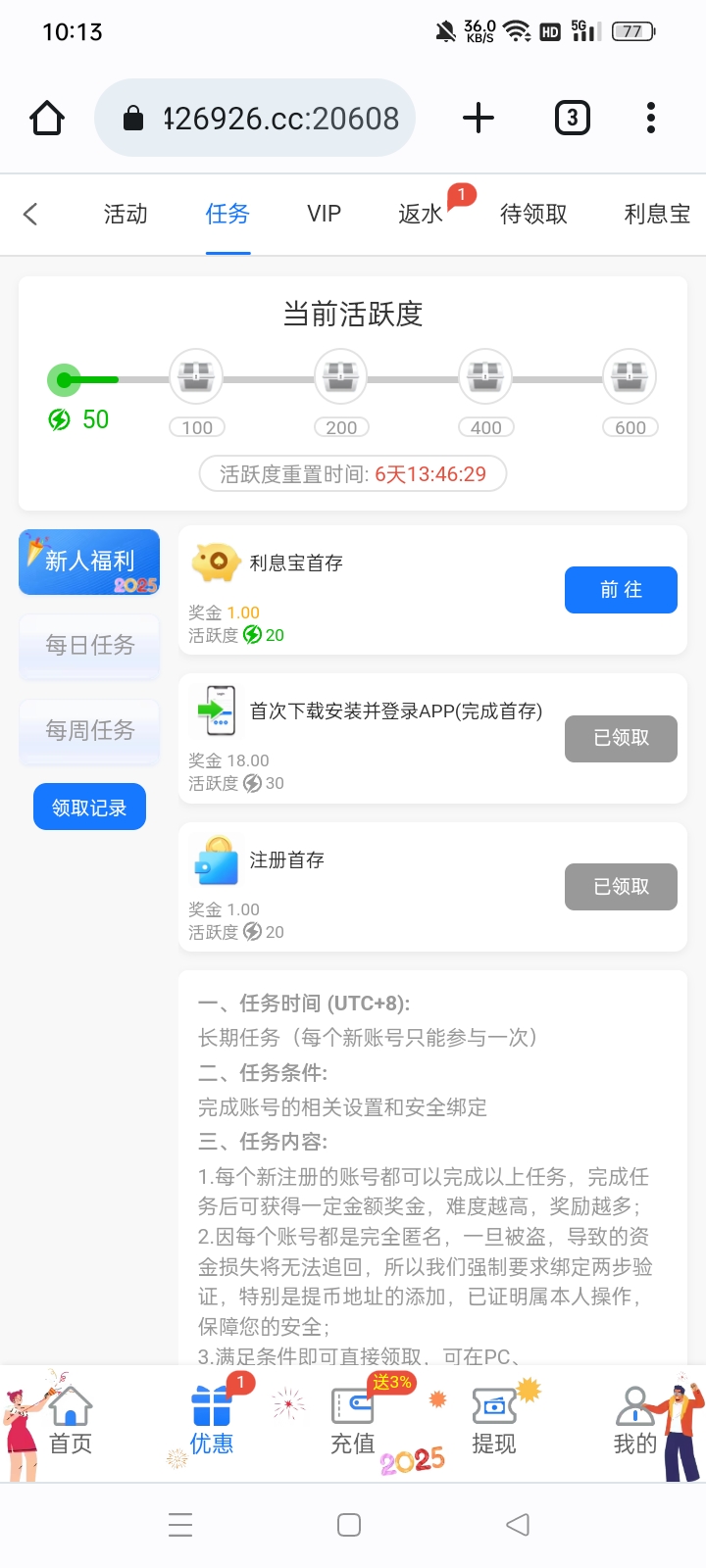Select the 每周任务 category
The image size is (706, 1568).
click(88, 731)
